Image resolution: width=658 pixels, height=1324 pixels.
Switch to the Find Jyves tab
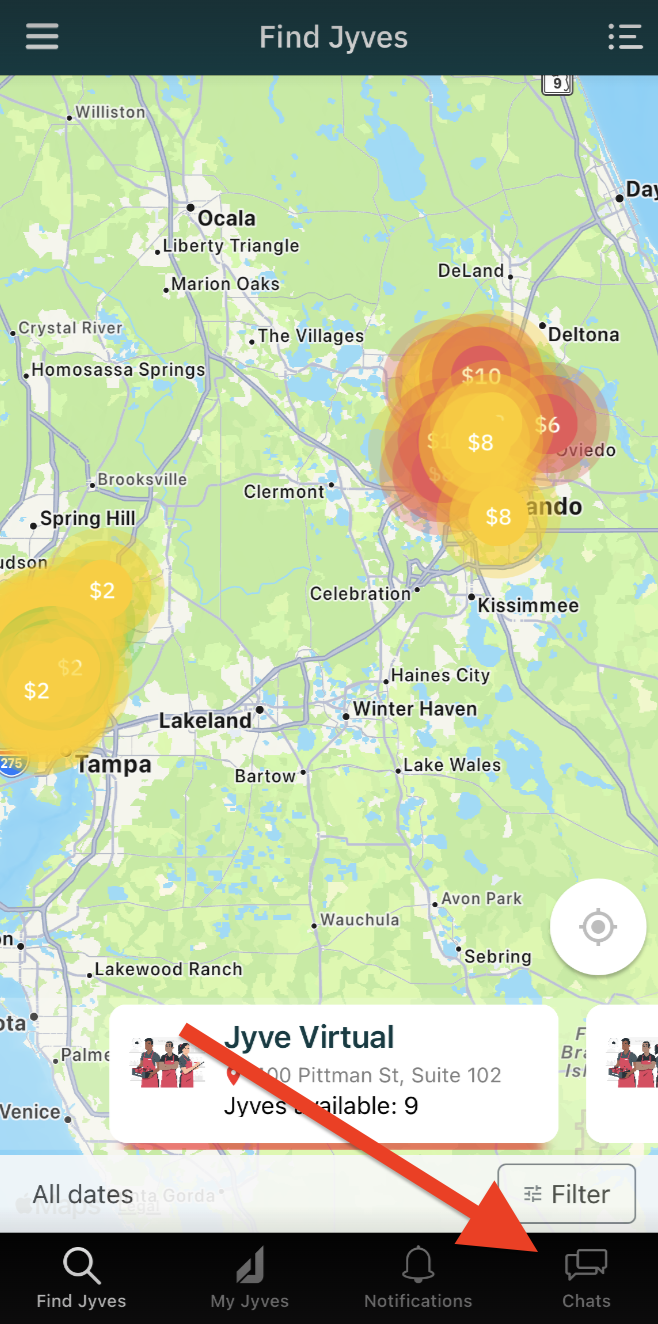(x=82, y=1279)
